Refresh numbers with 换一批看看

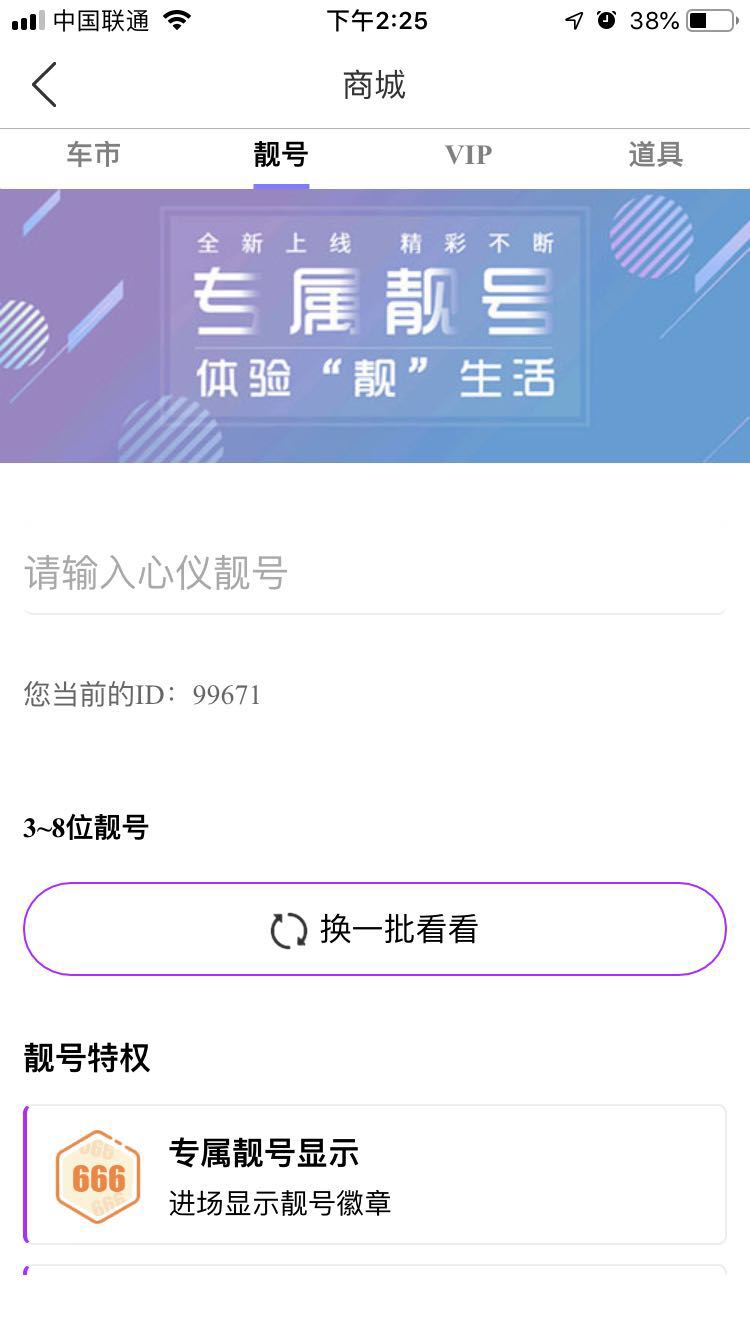(x=375, y=929)
